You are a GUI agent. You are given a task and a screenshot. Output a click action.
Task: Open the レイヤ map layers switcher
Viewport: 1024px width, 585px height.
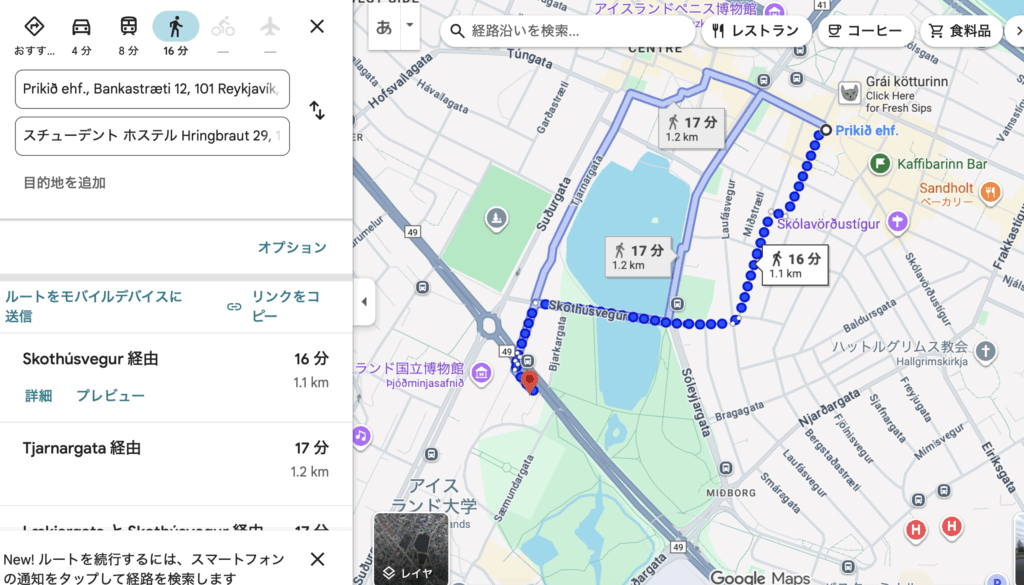tap(411, 549)
